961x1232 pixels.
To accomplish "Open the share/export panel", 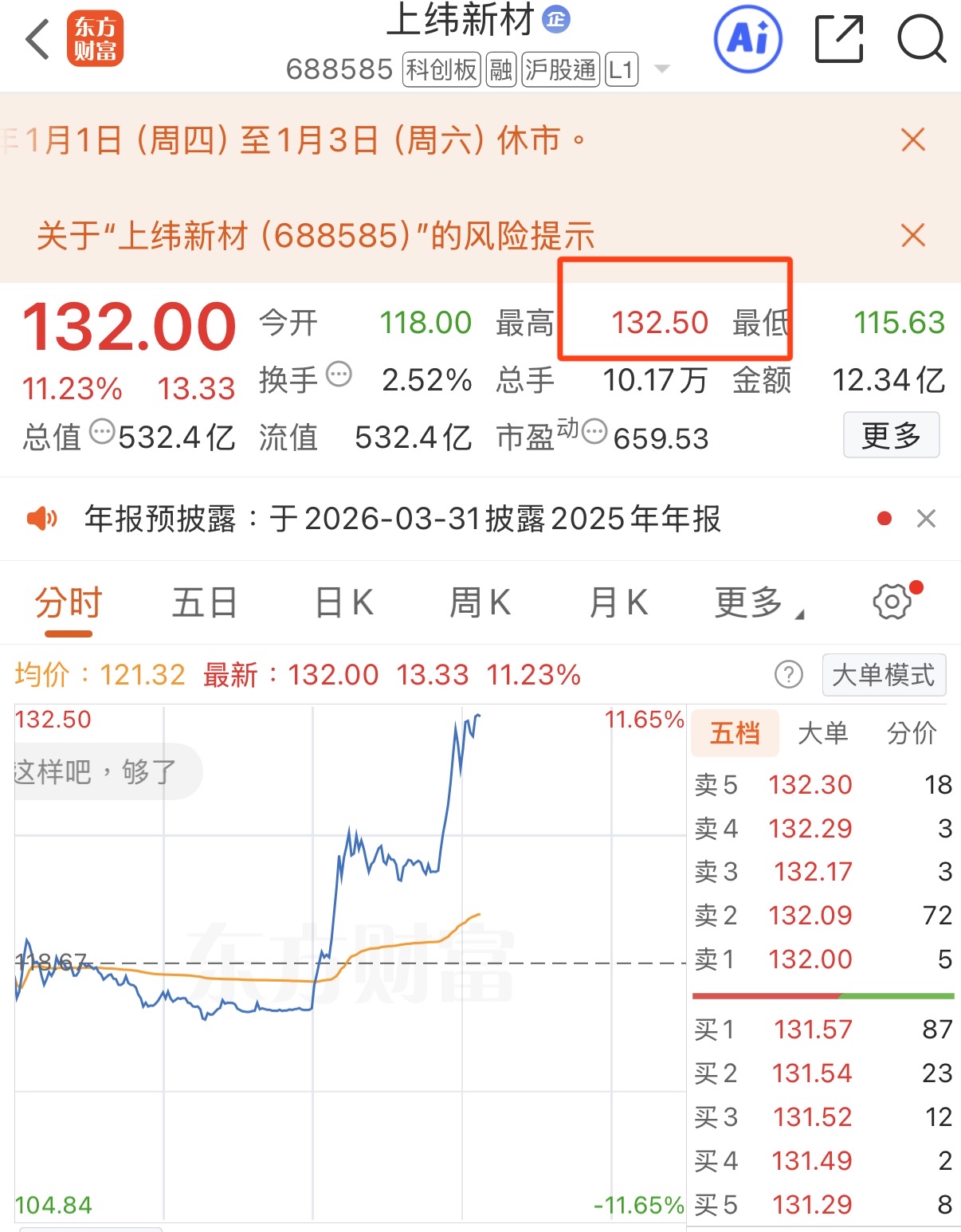I will (837, 37).
